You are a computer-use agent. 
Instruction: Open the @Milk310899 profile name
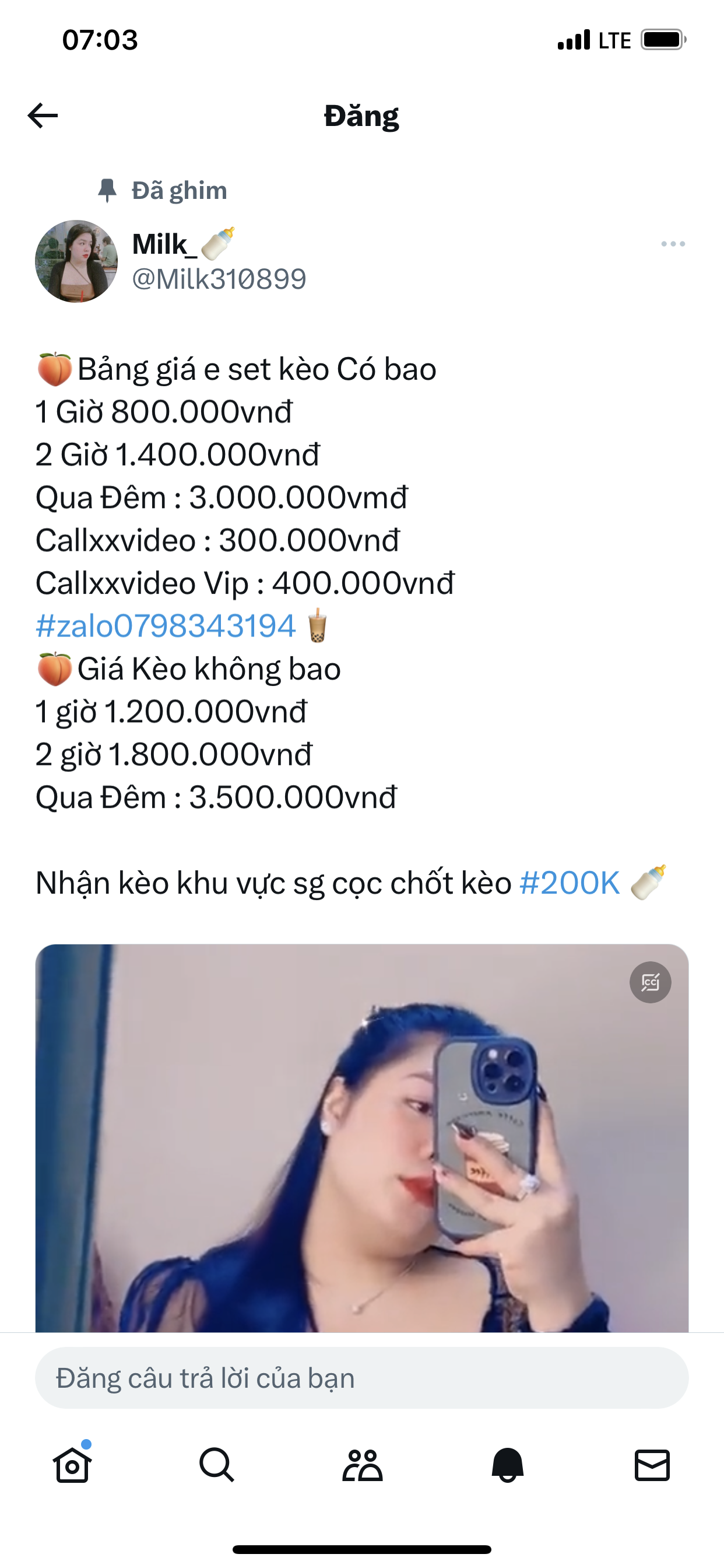click(x=219, y=279)
